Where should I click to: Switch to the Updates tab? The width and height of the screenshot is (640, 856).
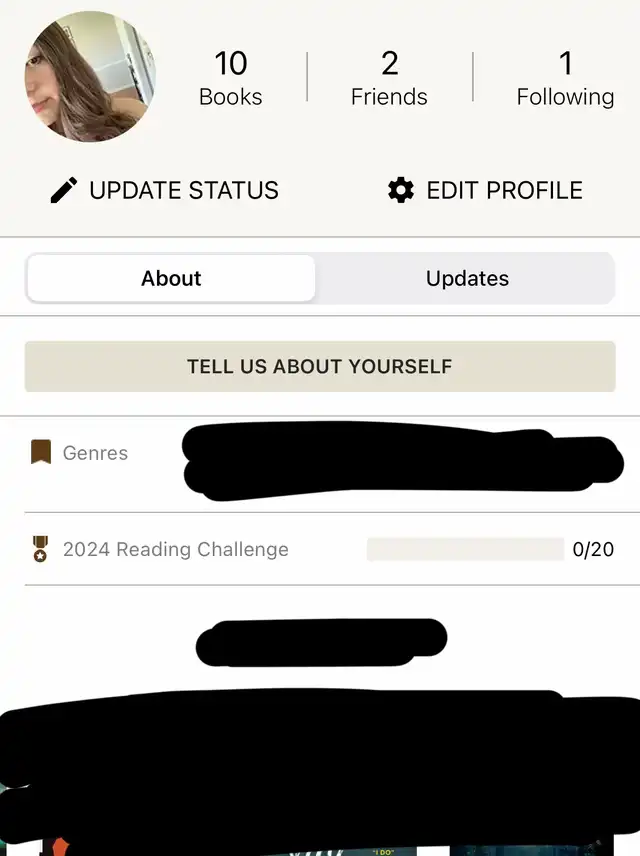(467, 278)
